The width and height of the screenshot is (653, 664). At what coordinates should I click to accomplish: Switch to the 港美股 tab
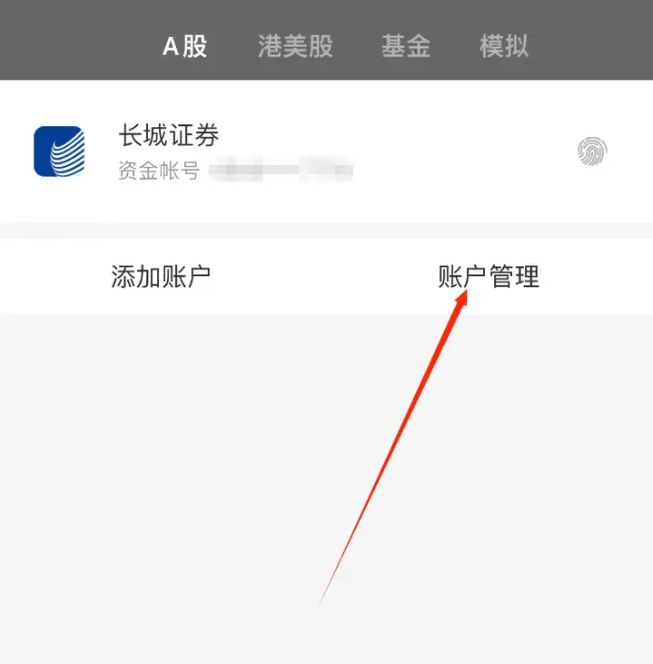coord(295,46)
